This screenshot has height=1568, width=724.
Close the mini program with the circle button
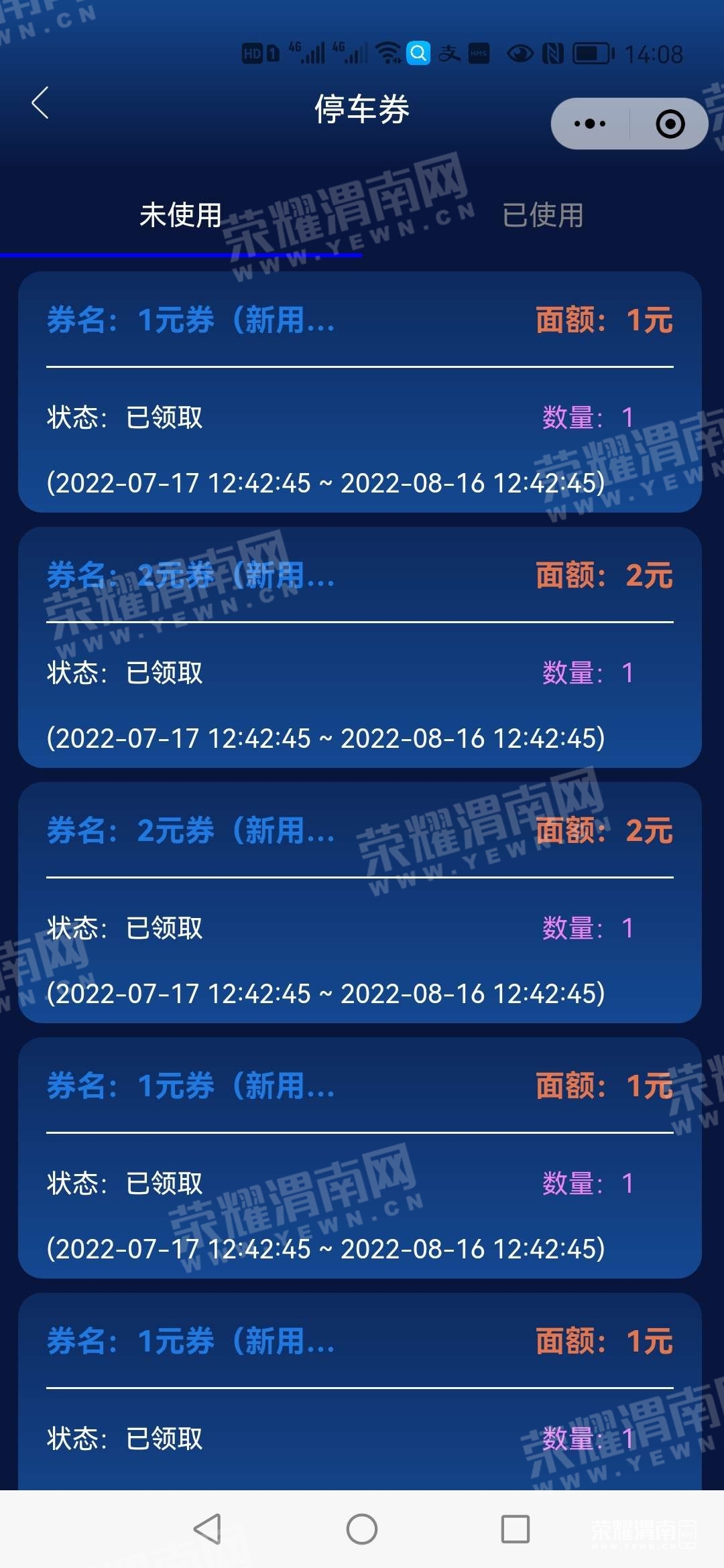pos(670,124)
